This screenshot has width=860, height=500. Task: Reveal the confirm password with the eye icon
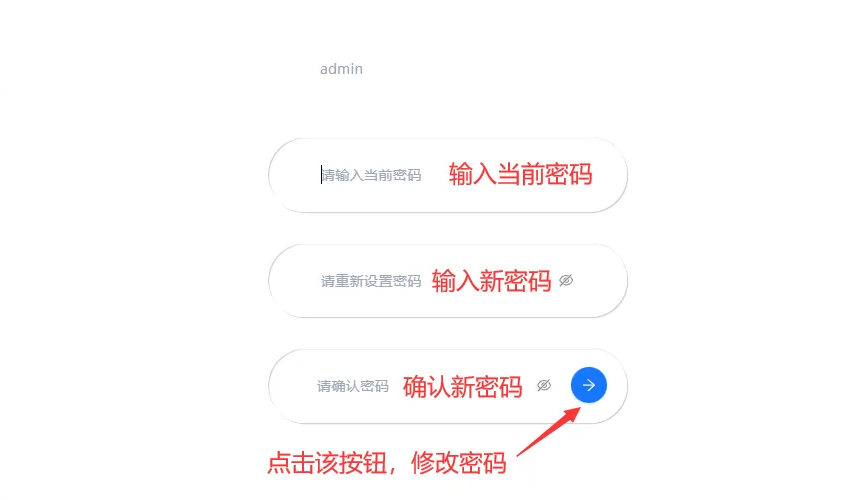[544, 385]
